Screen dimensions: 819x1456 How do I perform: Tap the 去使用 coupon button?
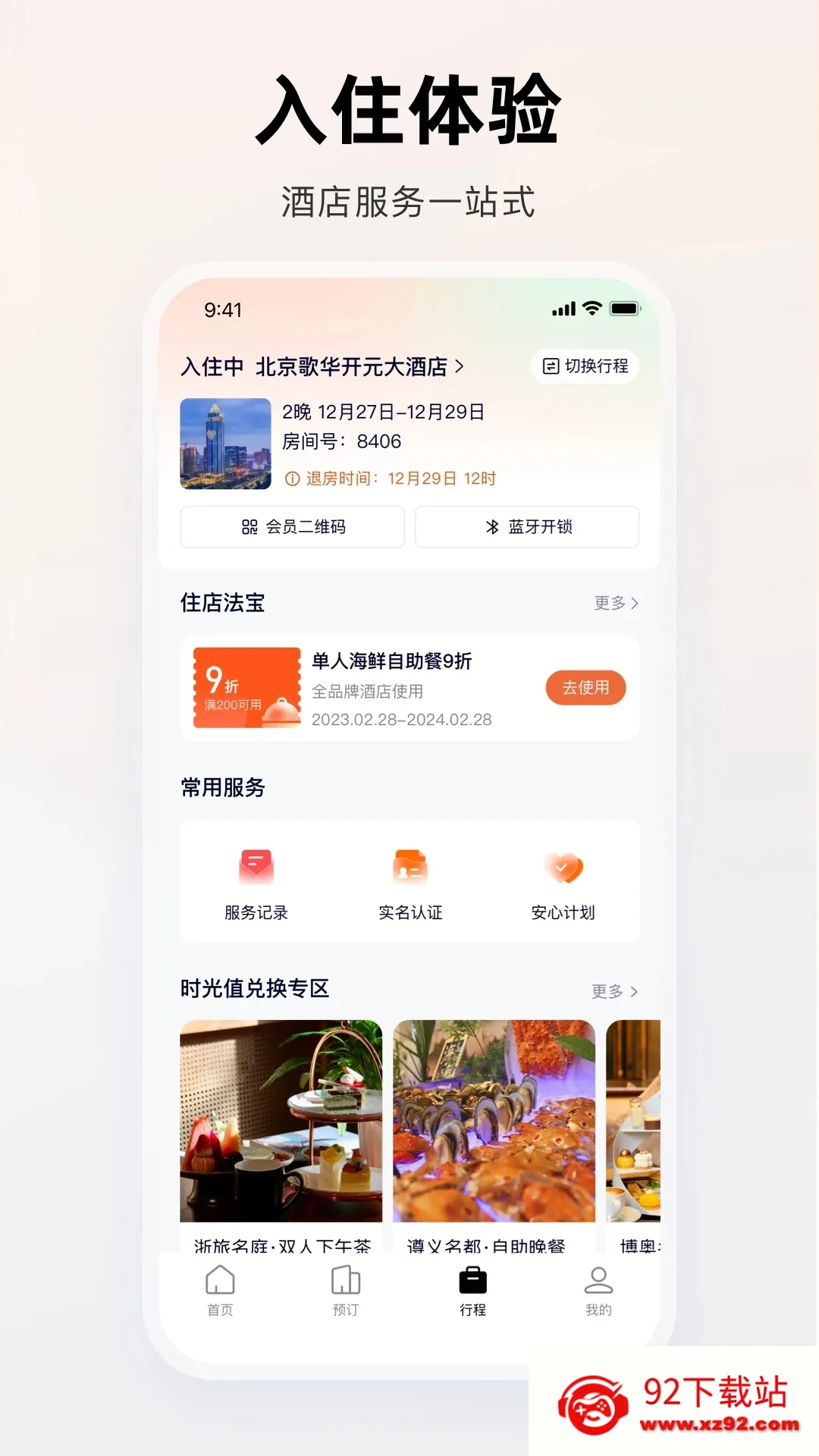coord(585,688)
